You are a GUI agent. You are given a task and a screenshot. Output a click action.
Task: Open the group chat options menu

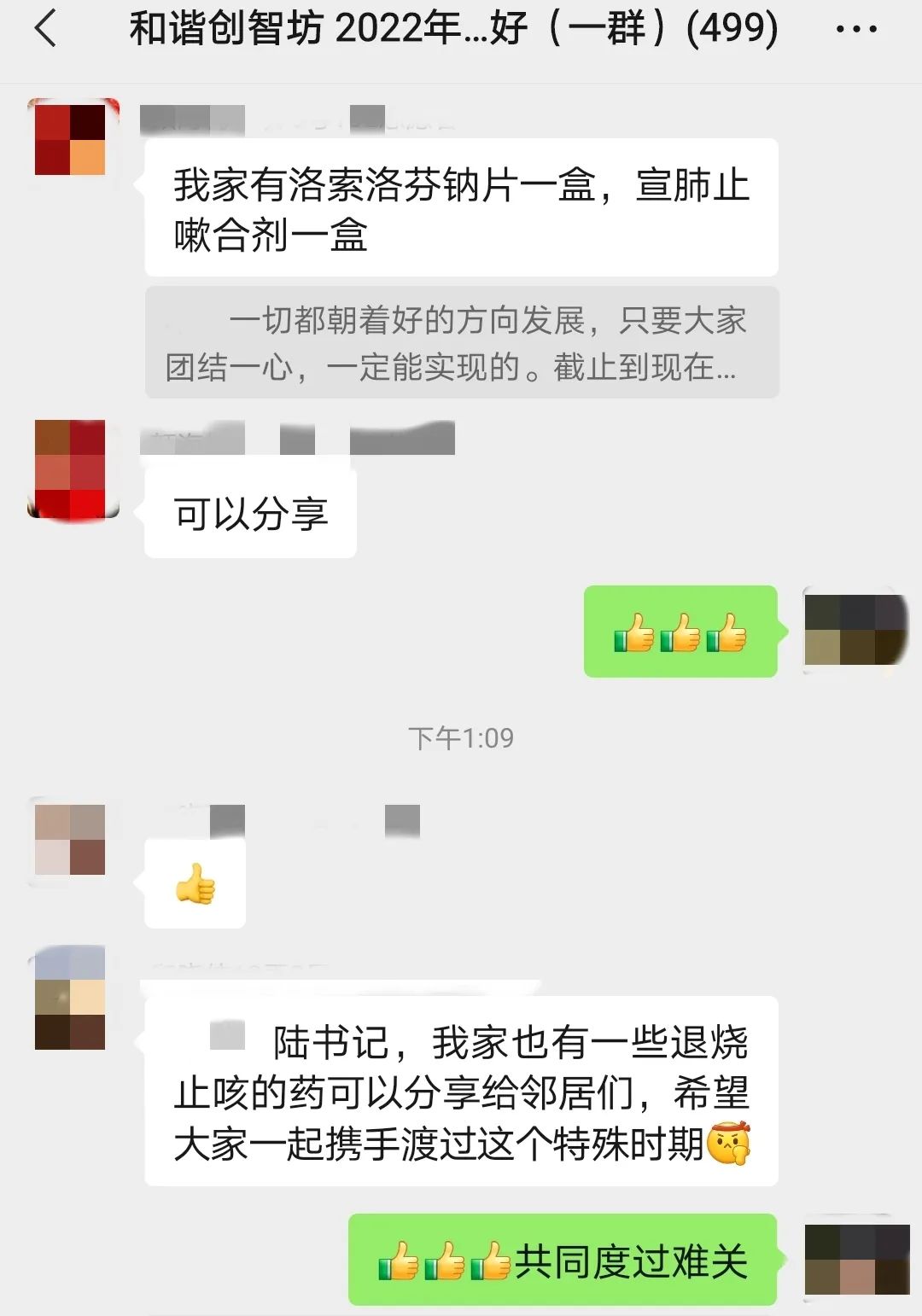tap(855, 30)
